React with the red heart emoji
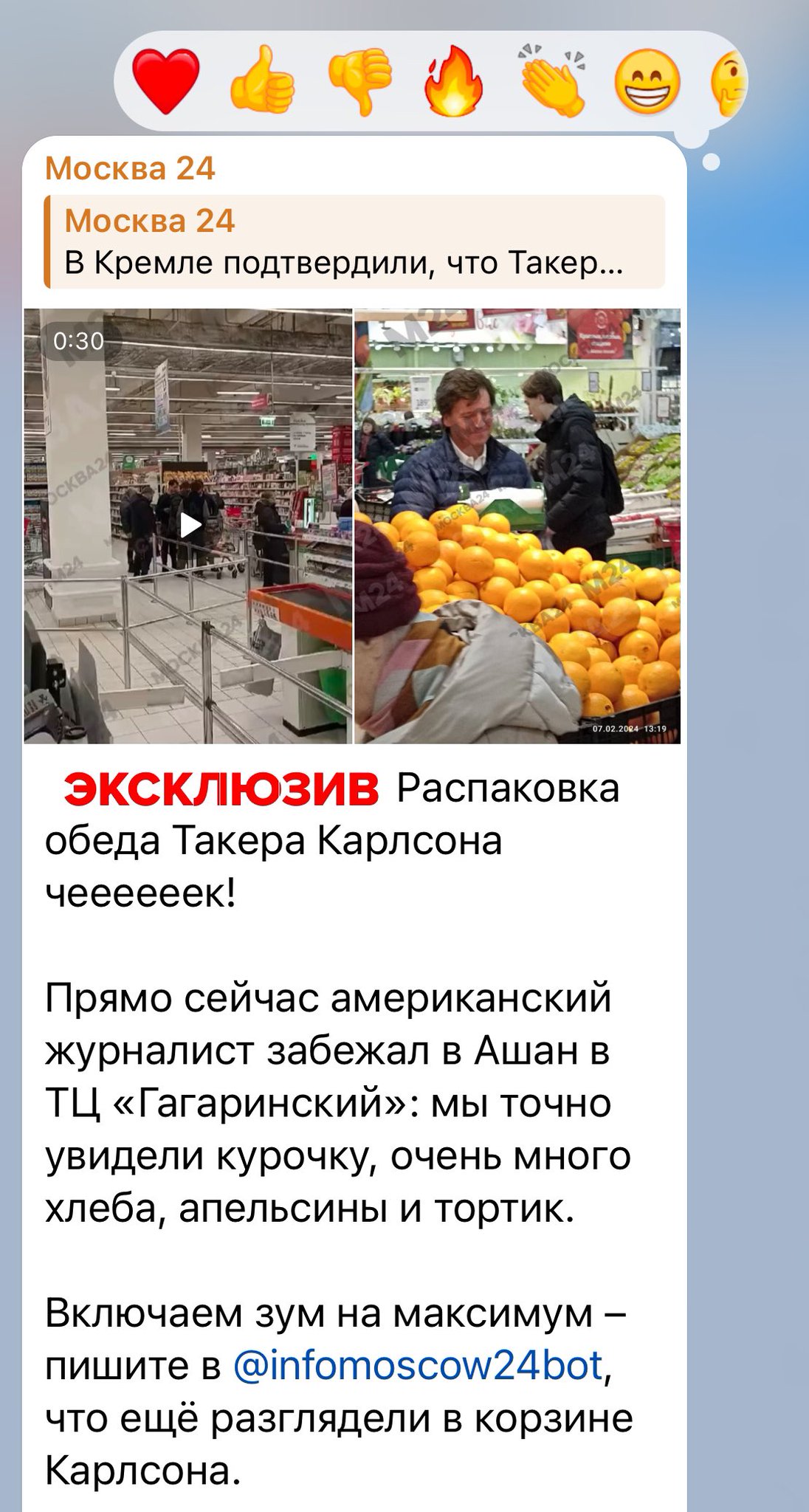The image size is (809, 1512). 166,80
